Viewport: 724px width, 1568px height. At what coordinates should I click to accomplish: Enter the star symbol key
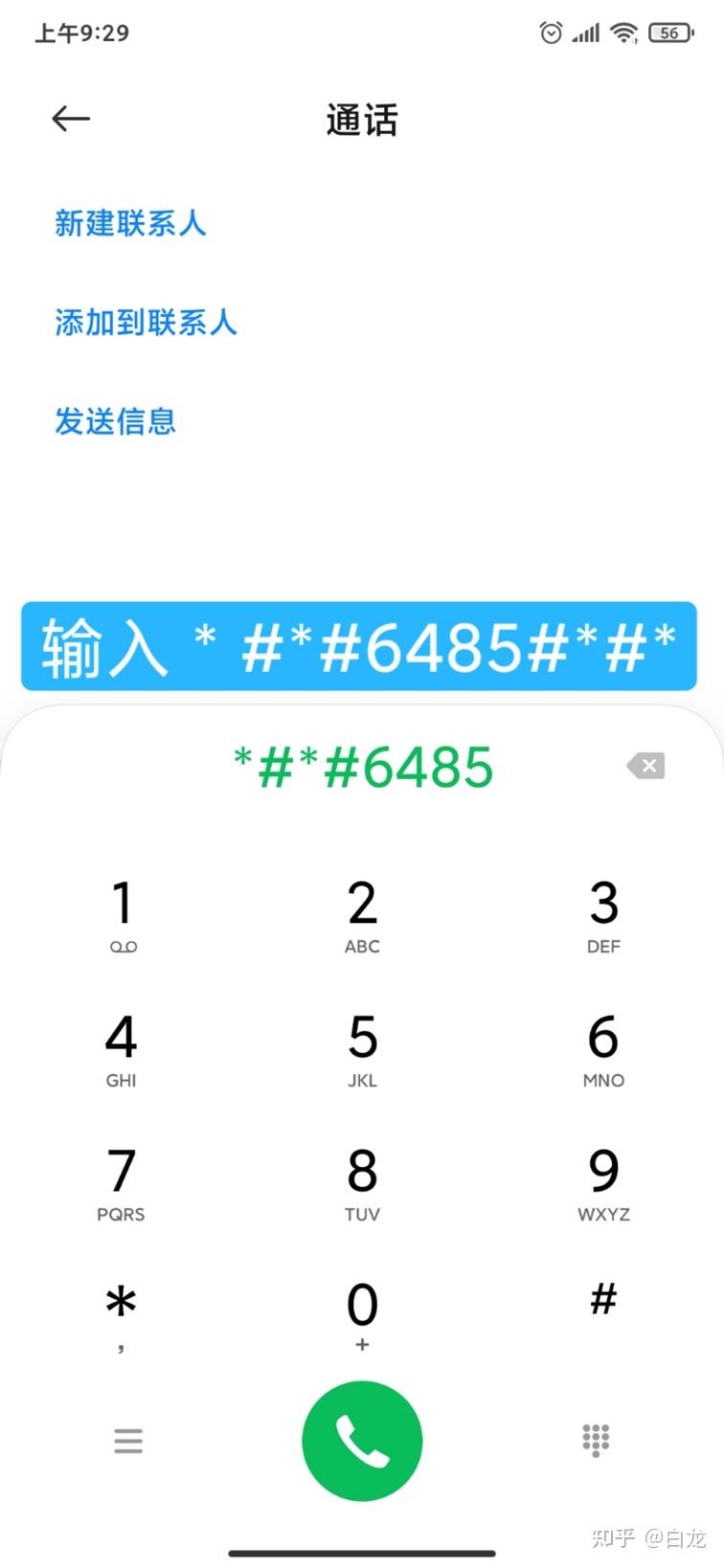(x=122, y=1315)
